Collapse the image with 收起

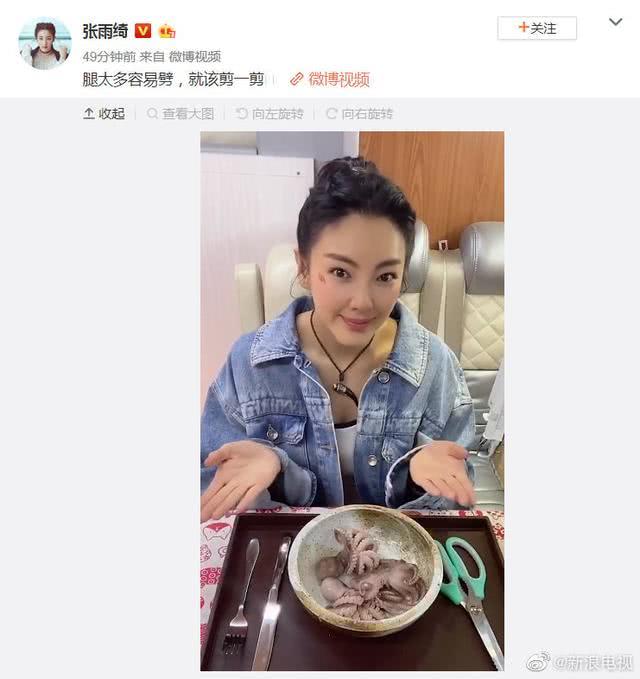click(104, 114)
